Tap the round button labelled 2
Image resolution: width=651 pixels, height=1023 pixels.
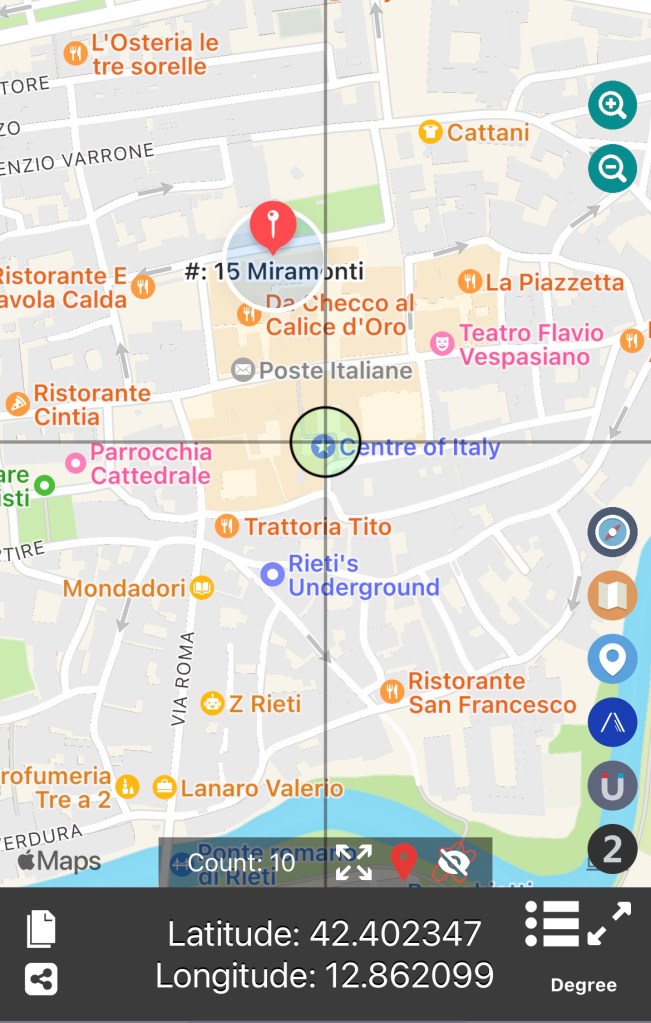point(612,849)
